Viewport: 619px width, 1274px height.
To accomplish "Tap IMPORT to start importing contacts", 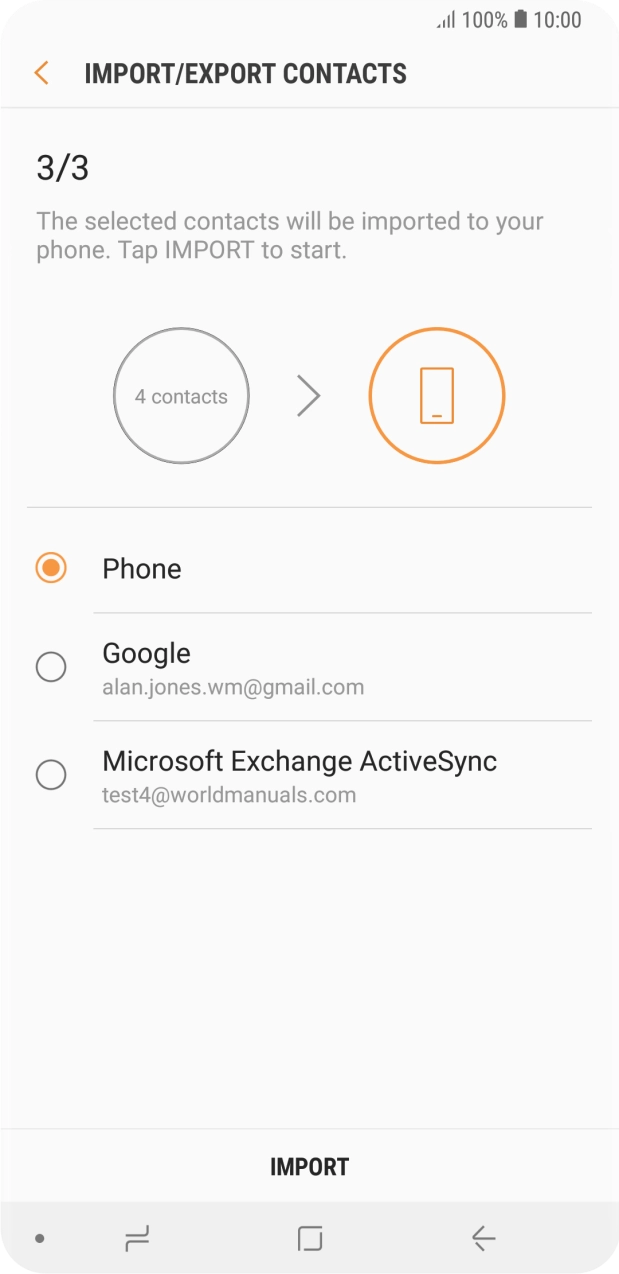I will 309,1166.
